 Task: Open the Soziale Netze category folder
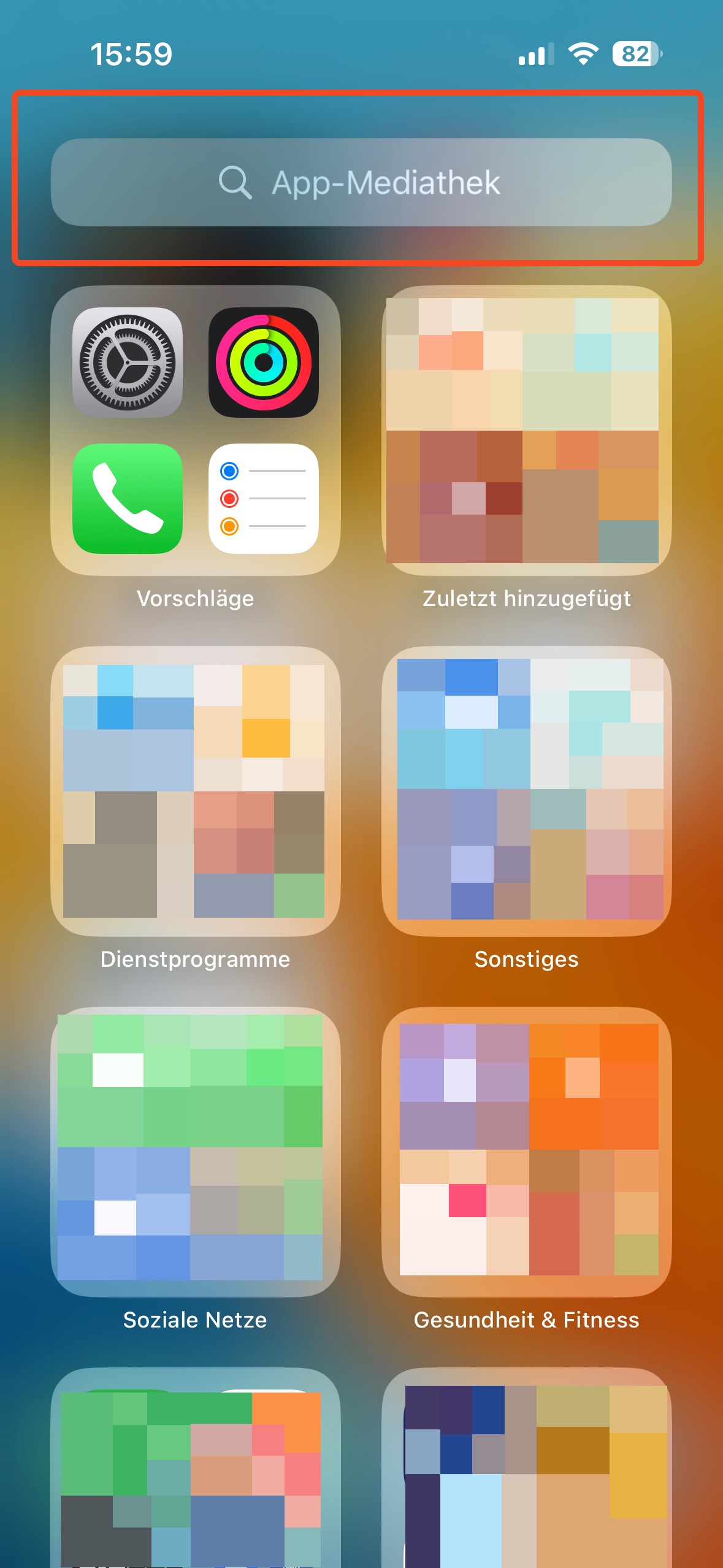tap(196, 1152)
